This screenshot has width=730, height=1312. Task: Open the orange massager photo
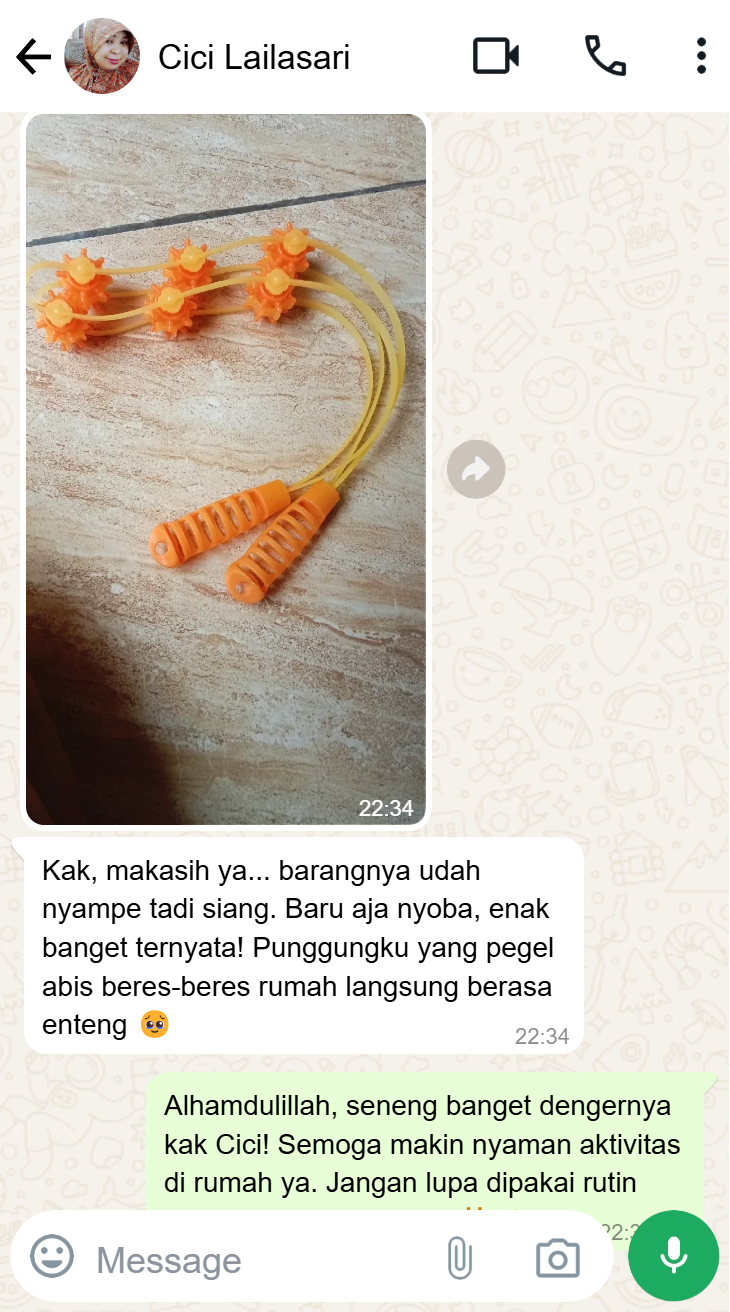pos(226,468)
